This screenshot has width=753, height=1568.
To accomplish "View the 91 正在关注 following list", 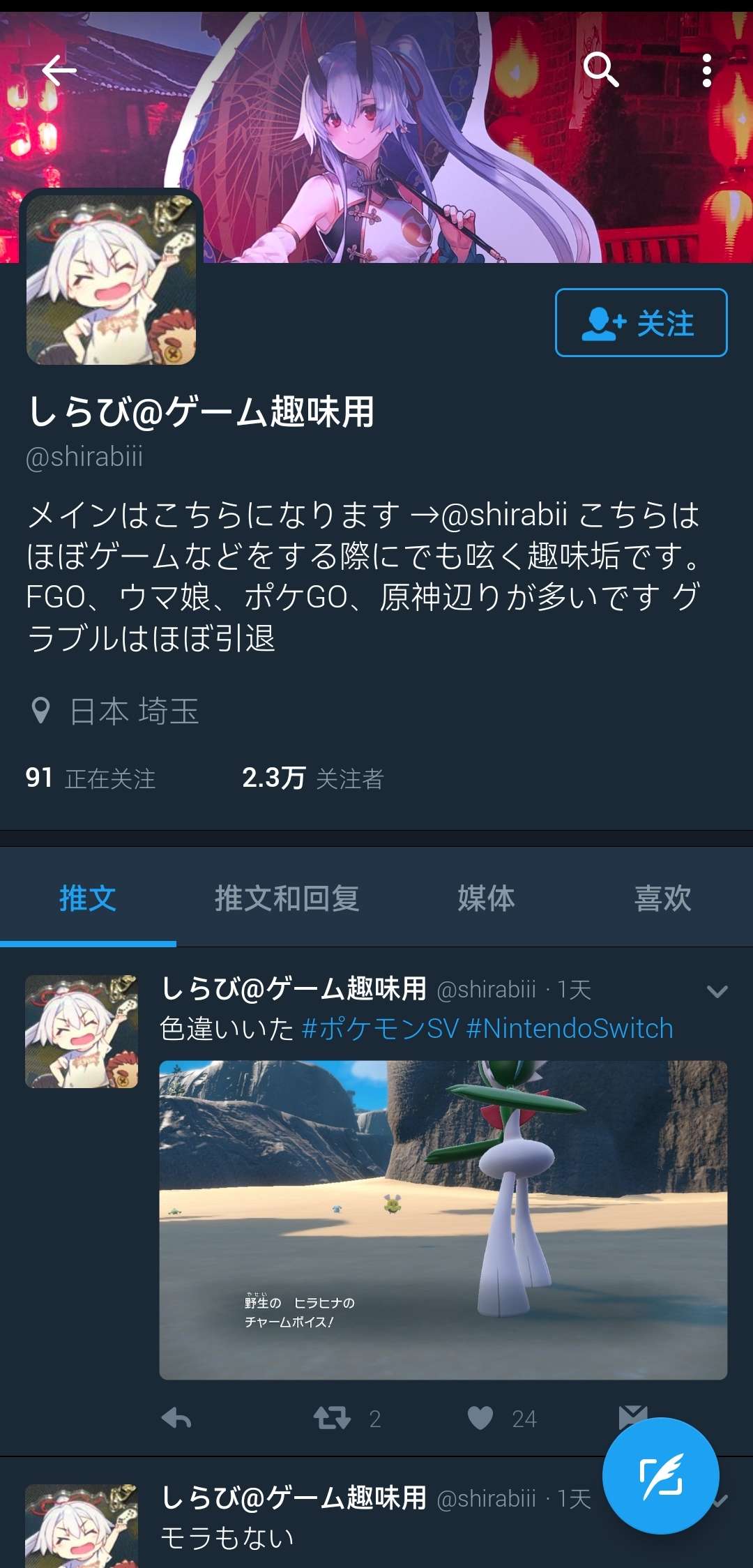I will pyautogui.click(x=91, y=778).
